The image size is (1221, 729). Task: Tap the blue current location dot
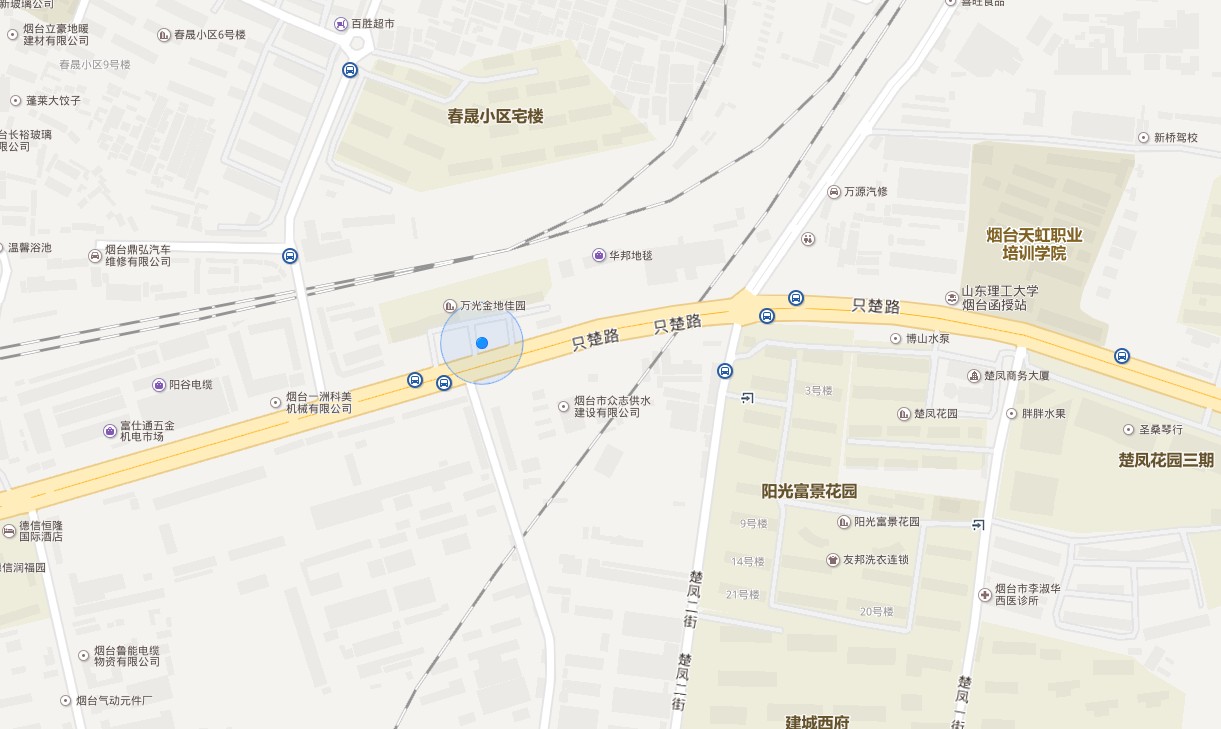tap(482, 343)
